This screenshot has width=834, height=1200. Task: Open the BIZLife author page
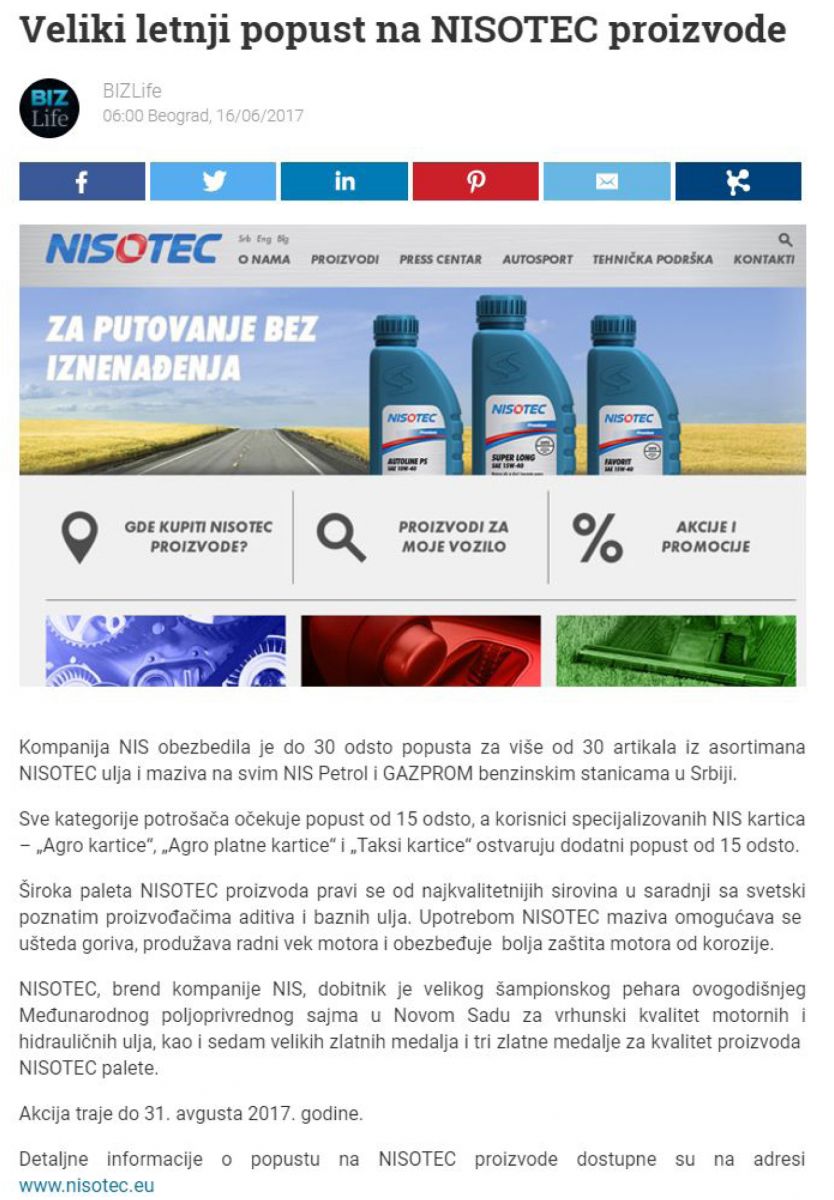pyautogui.click(x=132, y=91)
